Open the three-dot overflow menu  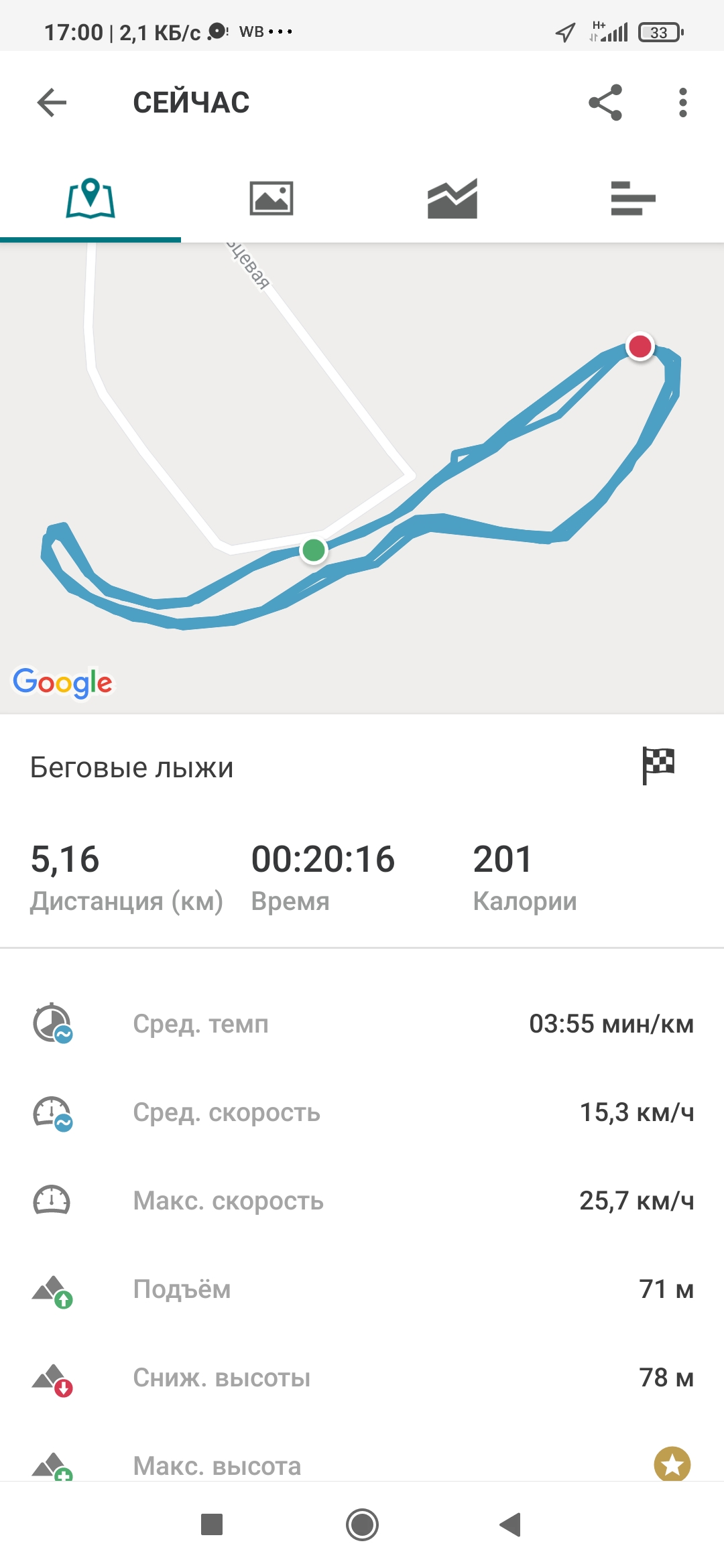682,103
